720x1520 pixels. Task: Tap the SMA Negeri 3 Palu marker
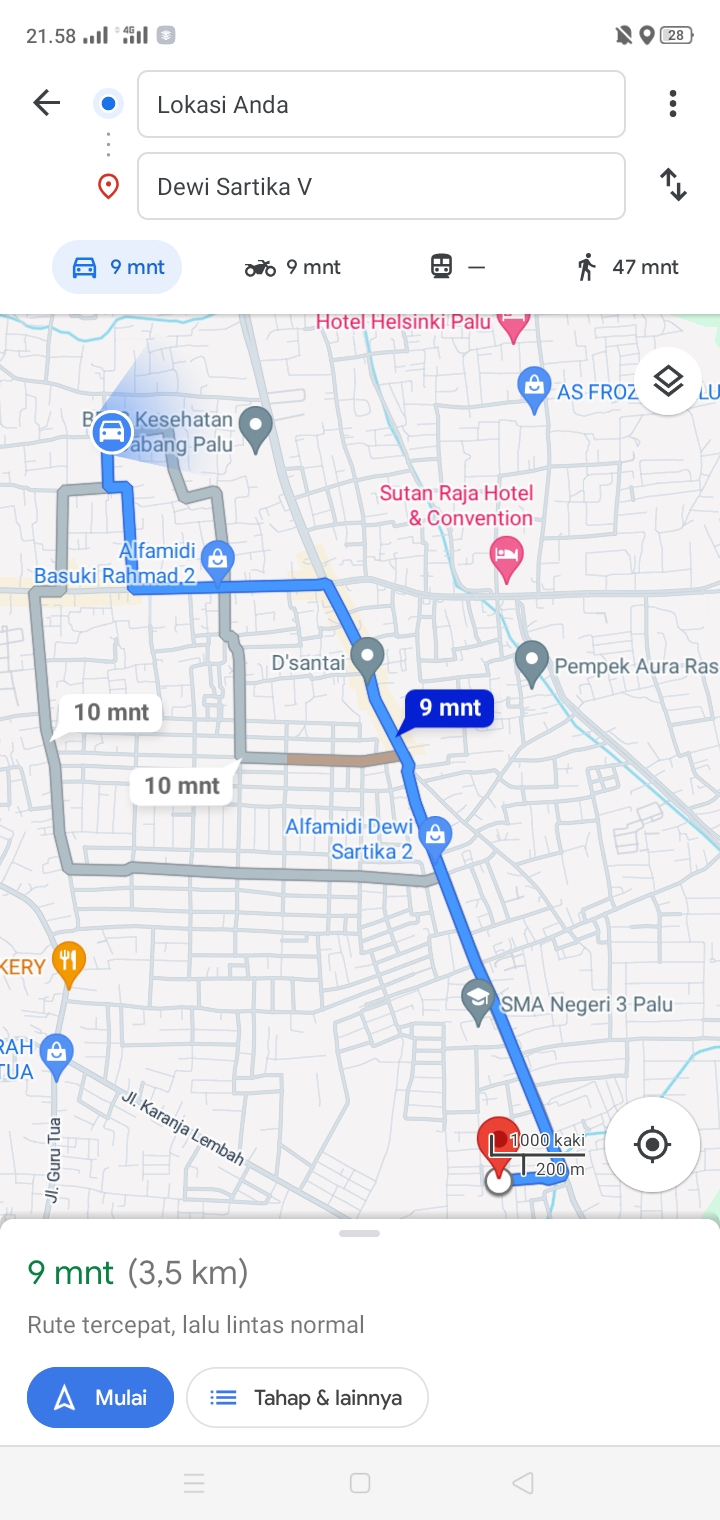pos(479,1003)
